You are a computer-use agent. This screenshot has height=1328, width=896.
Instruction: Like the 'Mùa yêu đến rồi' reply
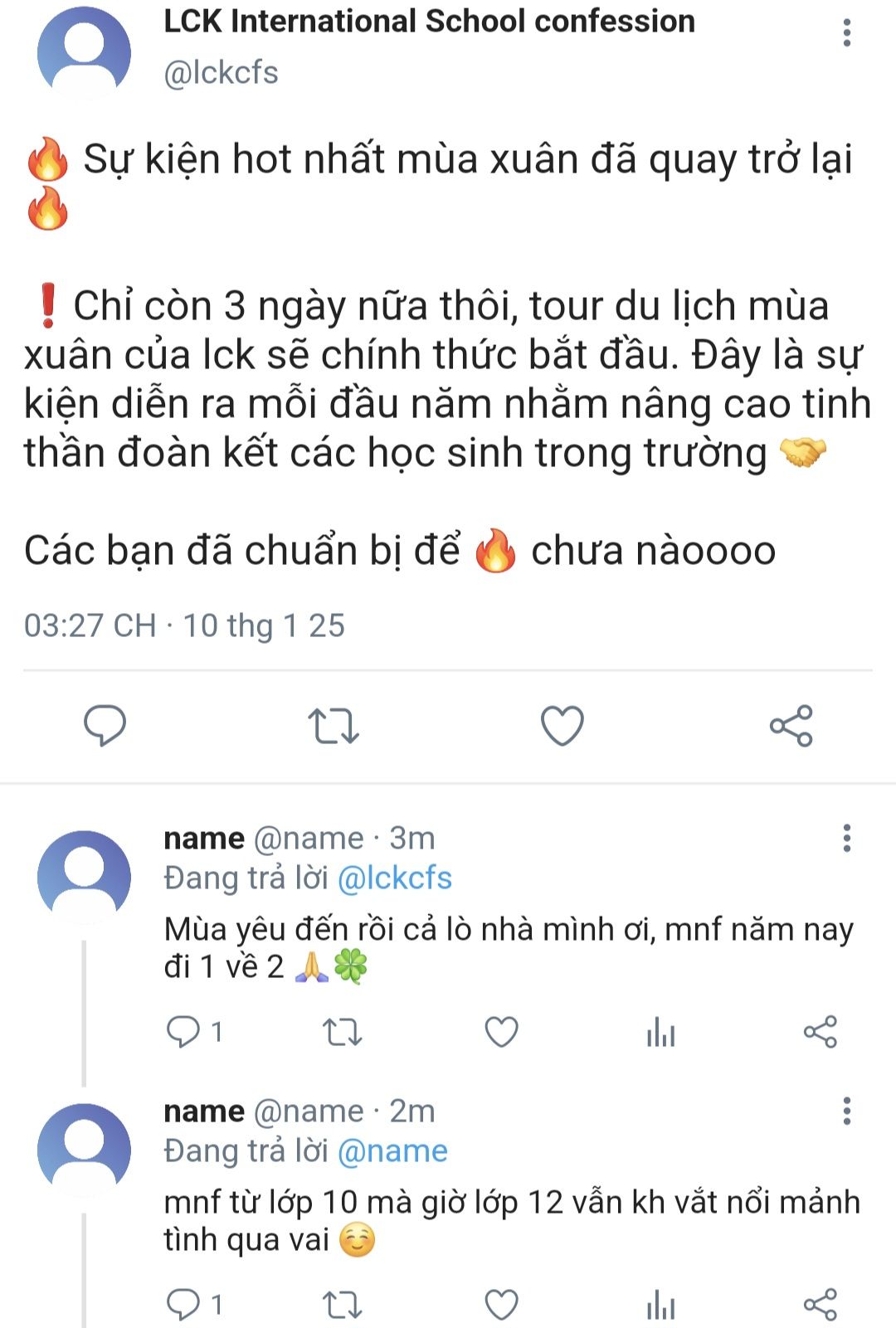pos(501,1032)
